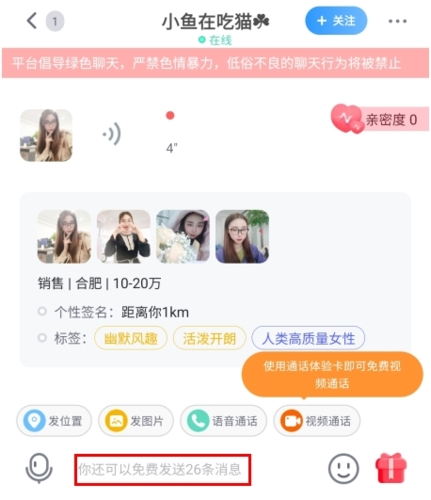Open the three-dot overflow menu

pos(397,21)
